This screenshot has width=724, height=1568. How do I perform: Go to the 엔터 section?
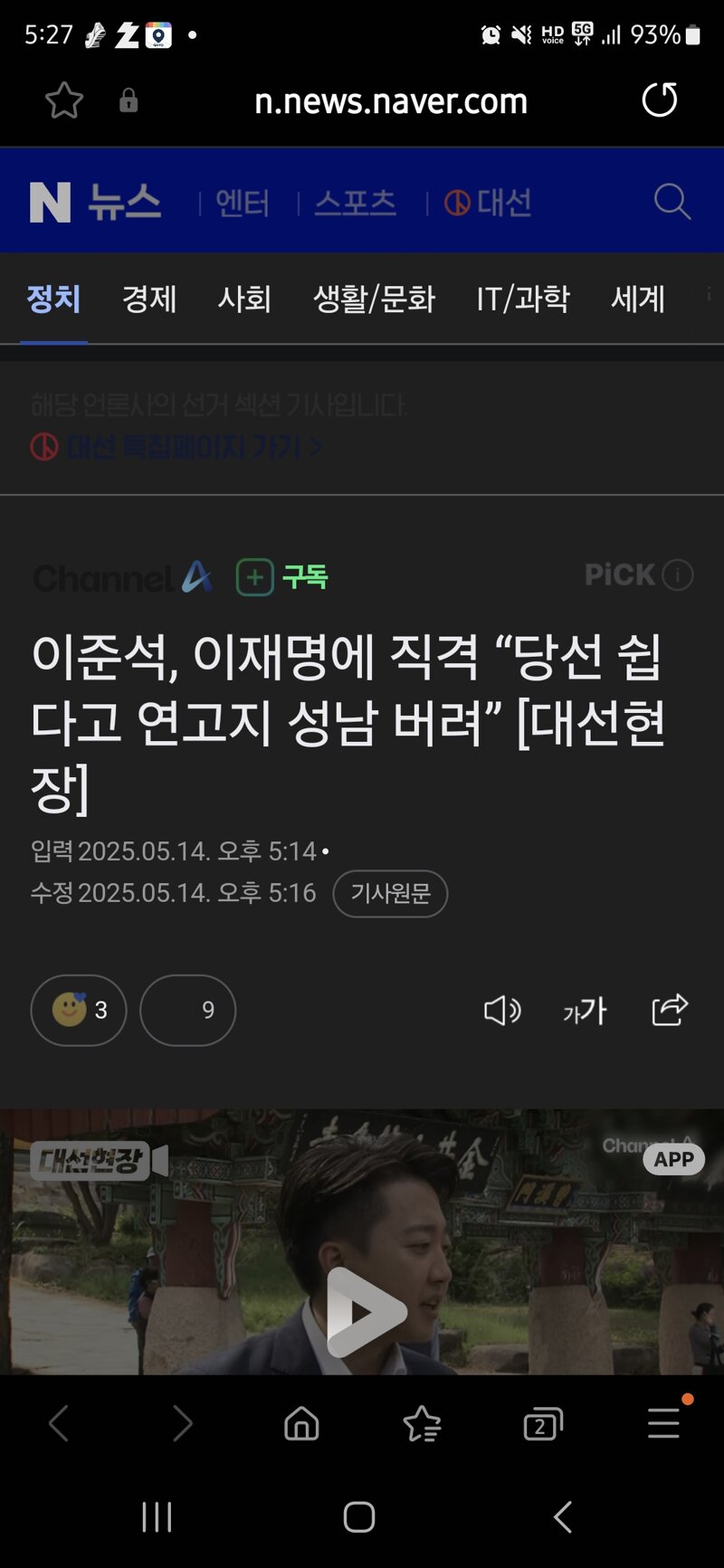click(243, 203)
